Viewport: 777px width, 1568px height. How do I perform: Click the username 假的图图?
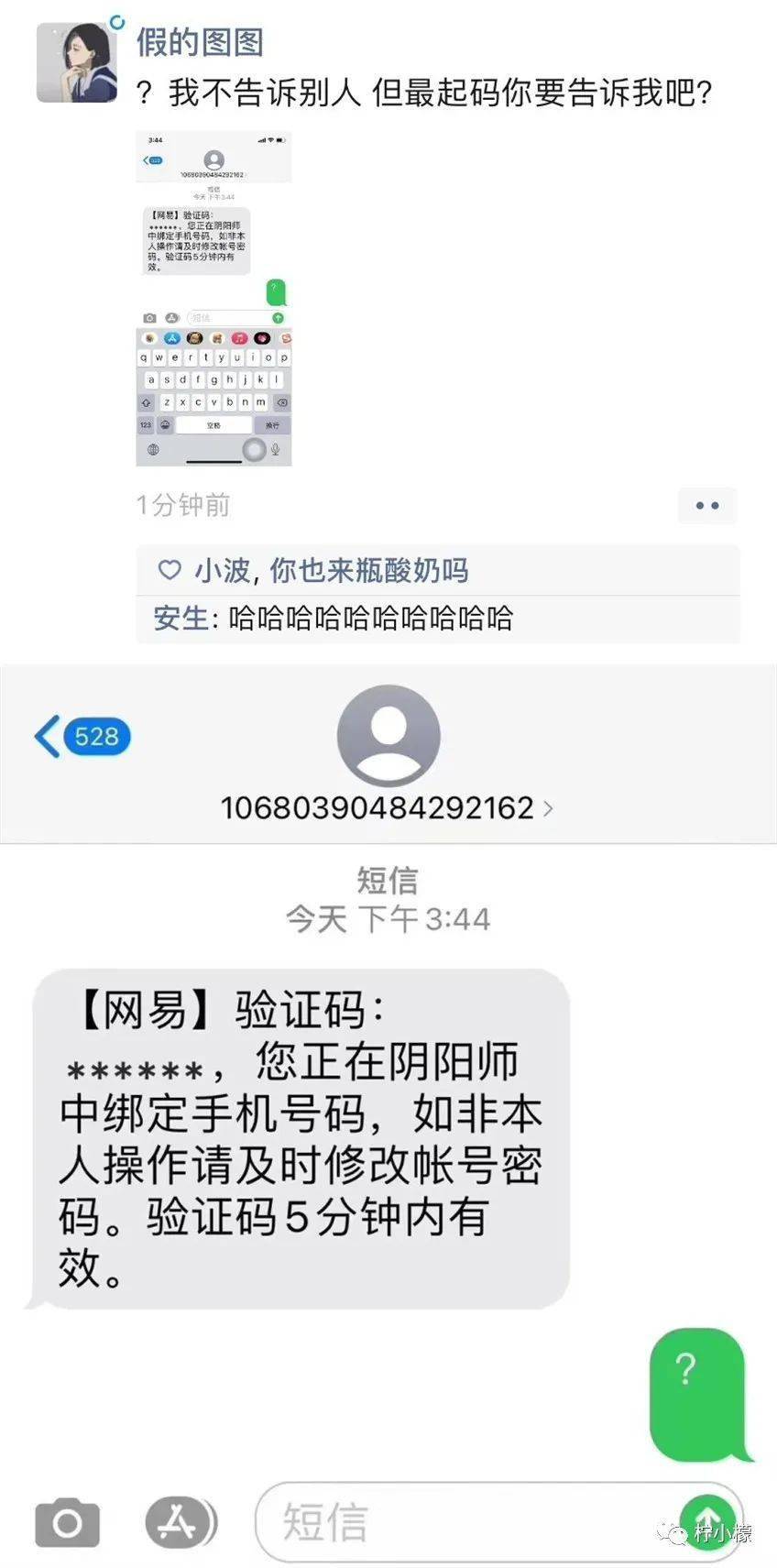(198, 42)
